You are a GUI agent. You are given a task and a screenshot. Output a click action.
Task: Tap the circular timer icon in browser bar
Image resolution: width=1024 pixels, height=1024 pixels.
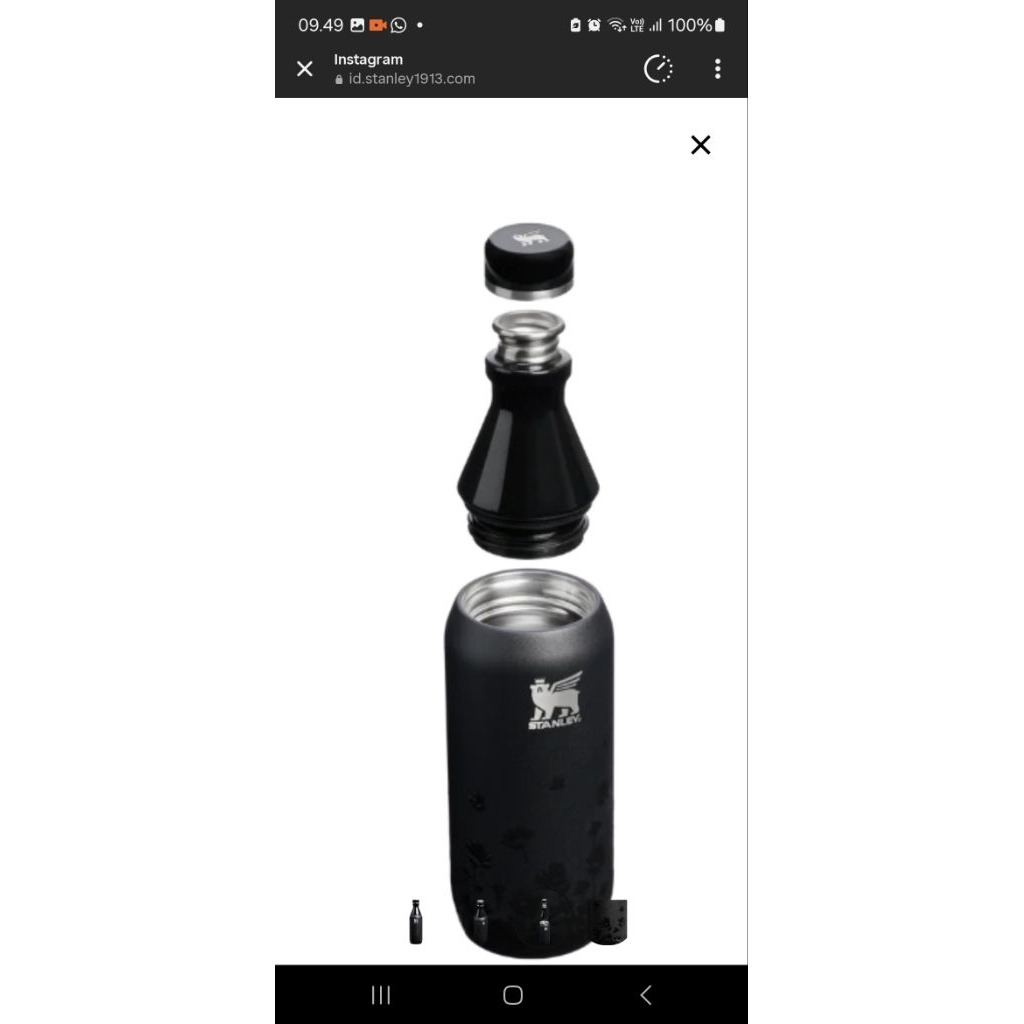(x=658, y=69)
